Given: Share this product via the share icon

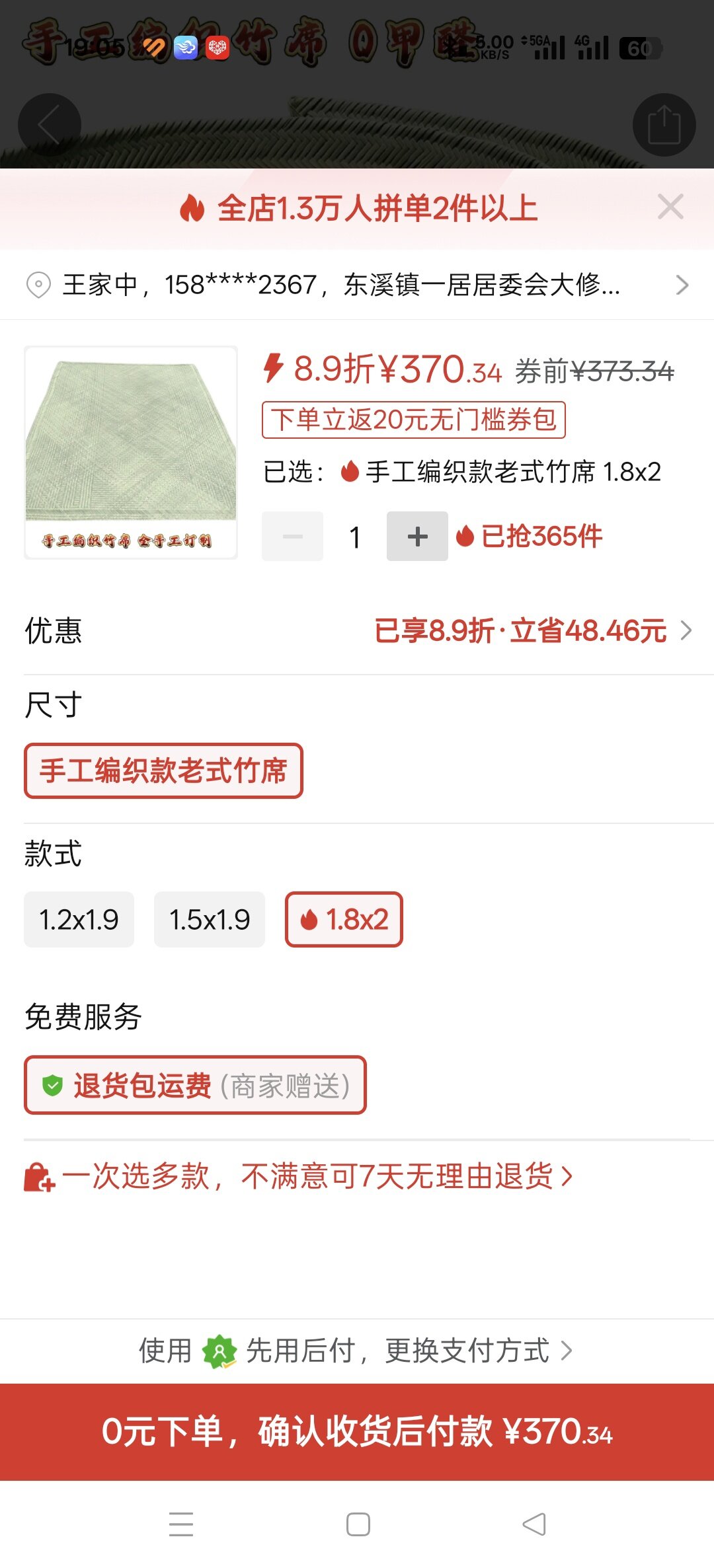Looking at the screenshot, I should 664,125.
